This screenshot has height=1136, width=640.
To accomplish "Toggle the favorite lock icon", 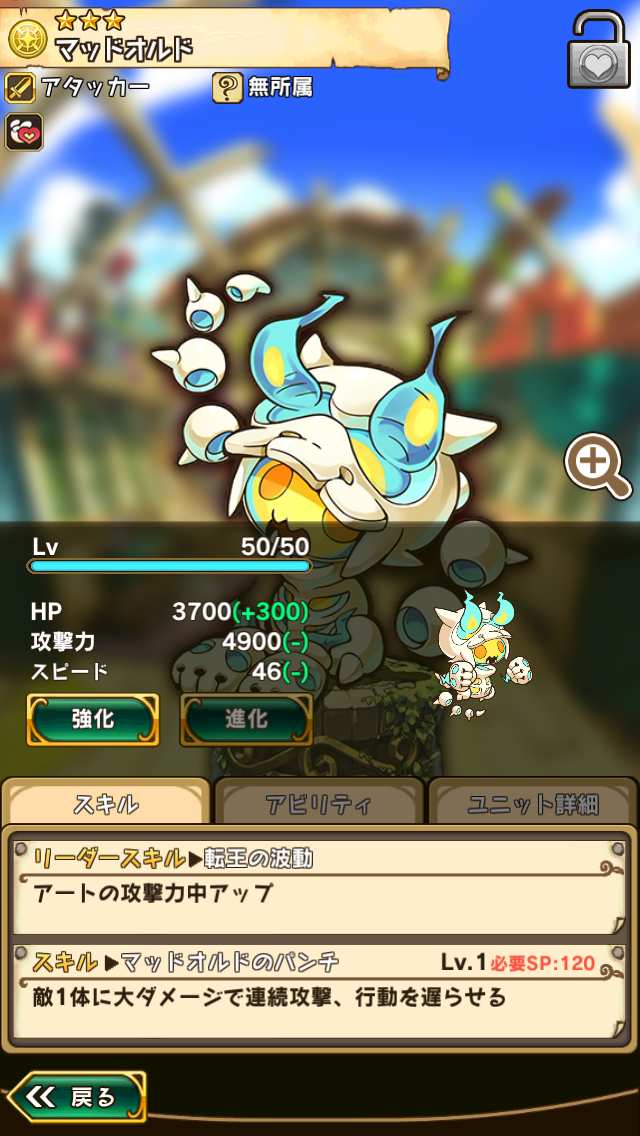I will (x=599, y=50).
